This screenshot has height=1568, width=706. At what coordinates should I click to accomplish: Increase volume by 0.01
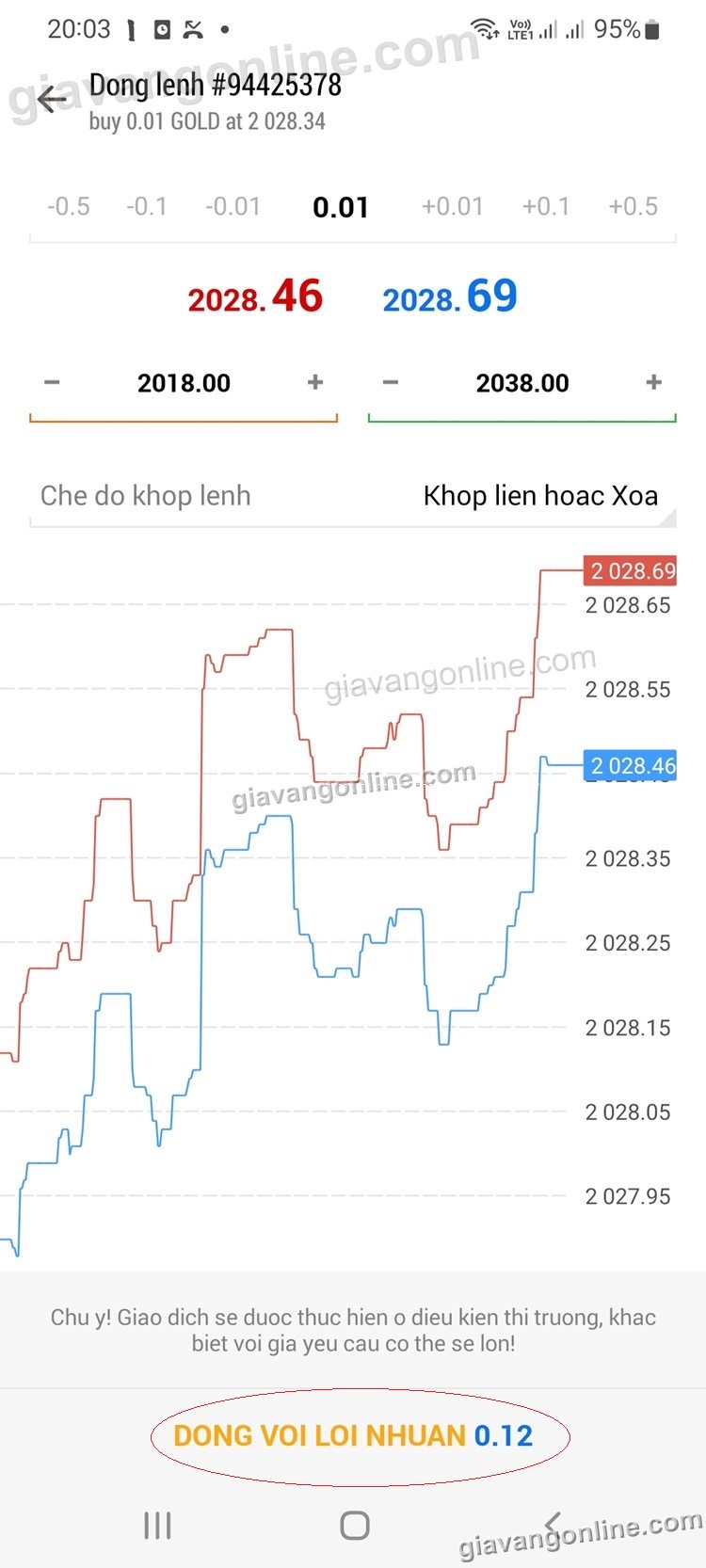[x=452, y=207]
